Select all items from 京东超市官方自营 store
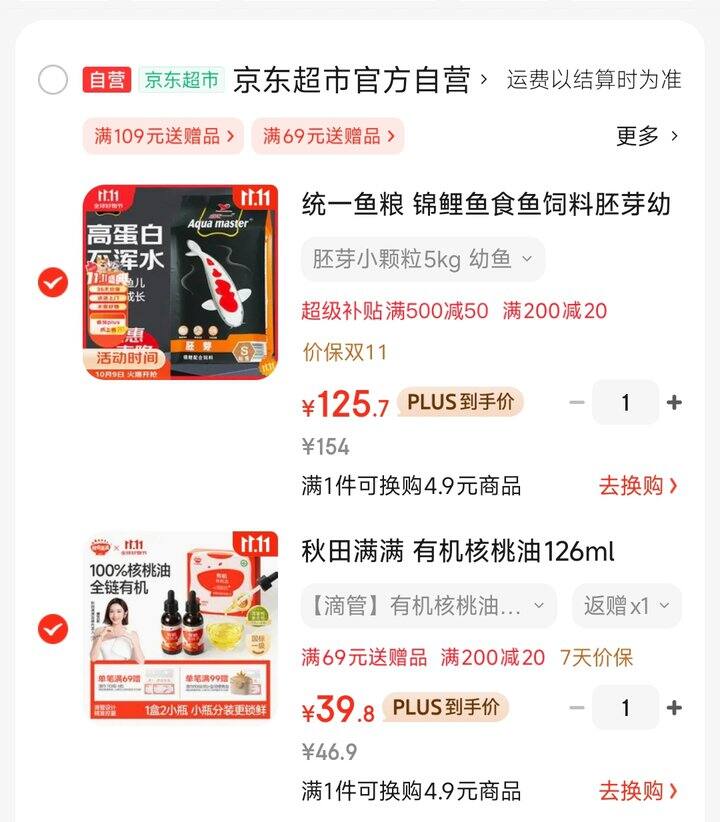This screenshot has width=720, height=822. coord(52,80)
